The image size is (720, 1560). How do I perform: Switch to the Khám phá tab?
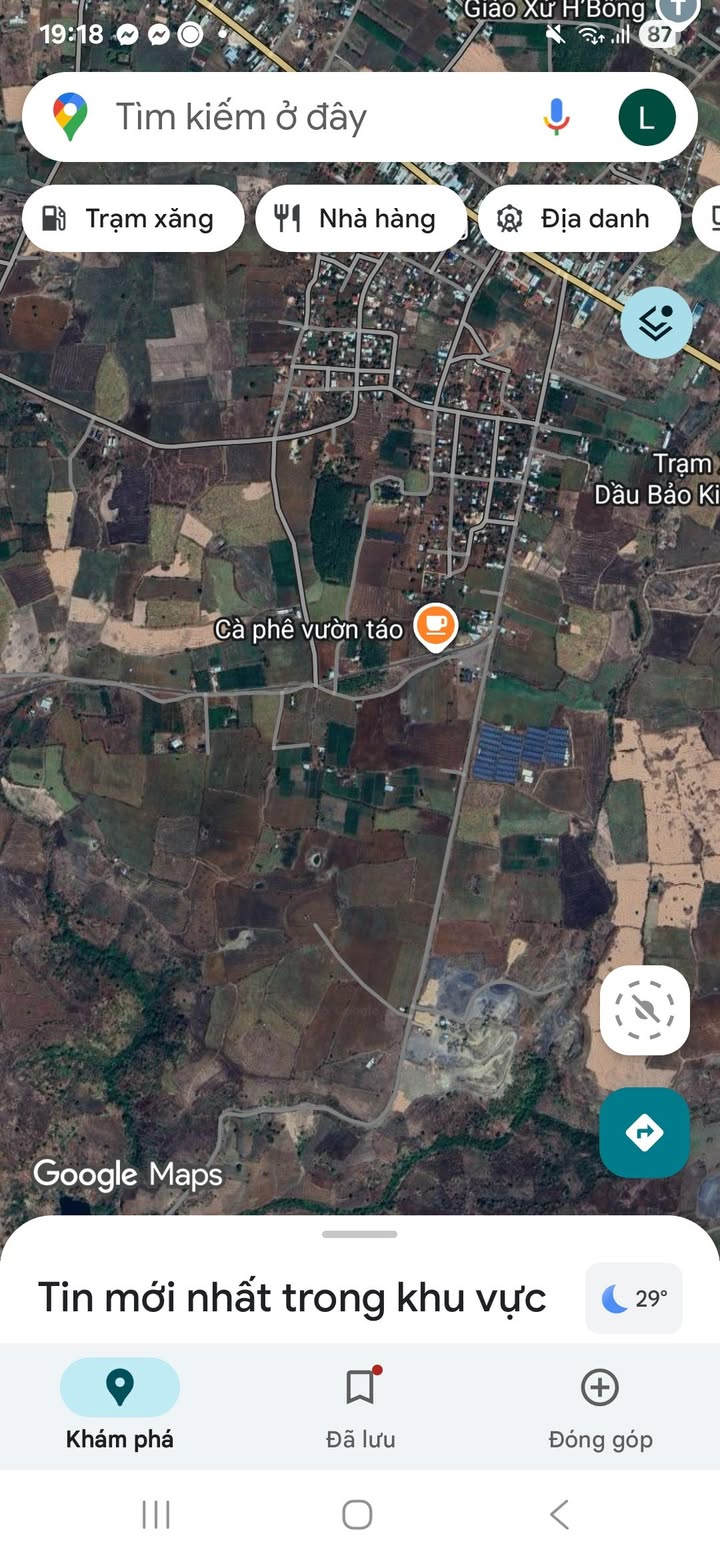pos(120,1409)
